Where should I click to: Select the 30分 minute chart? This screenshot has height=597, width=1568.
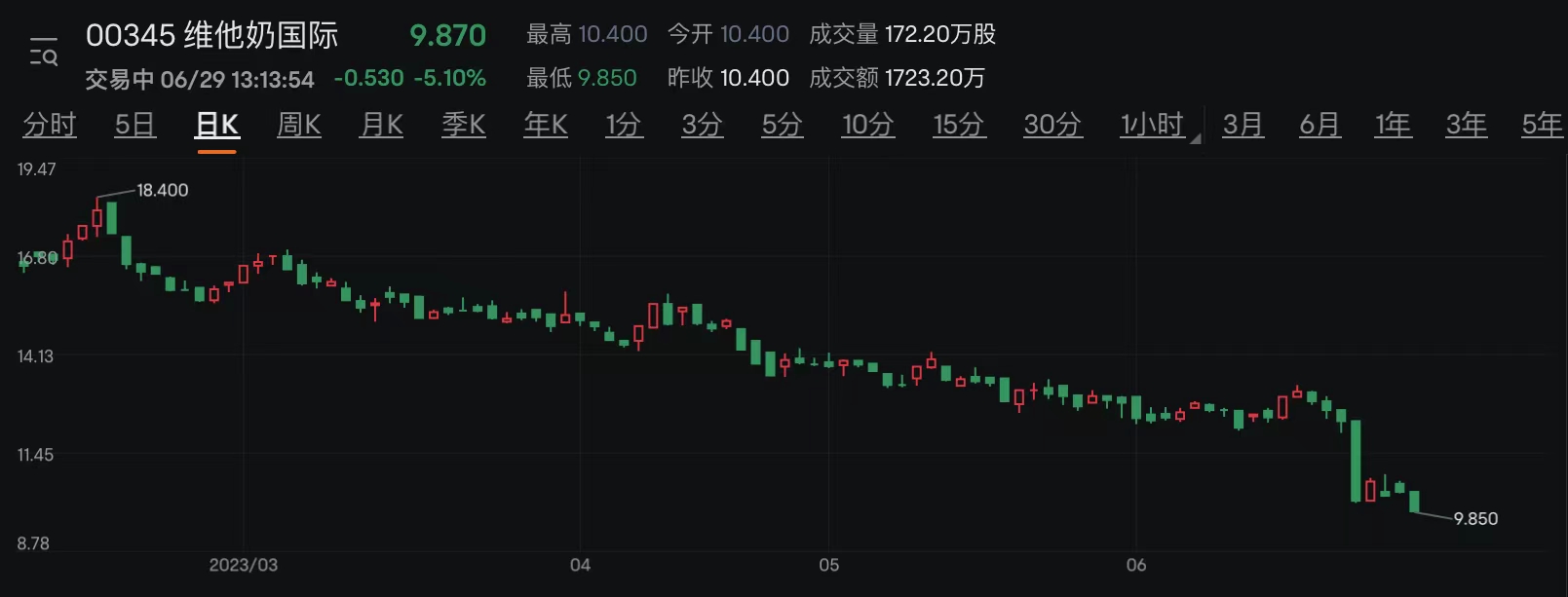click(1052, 125)
